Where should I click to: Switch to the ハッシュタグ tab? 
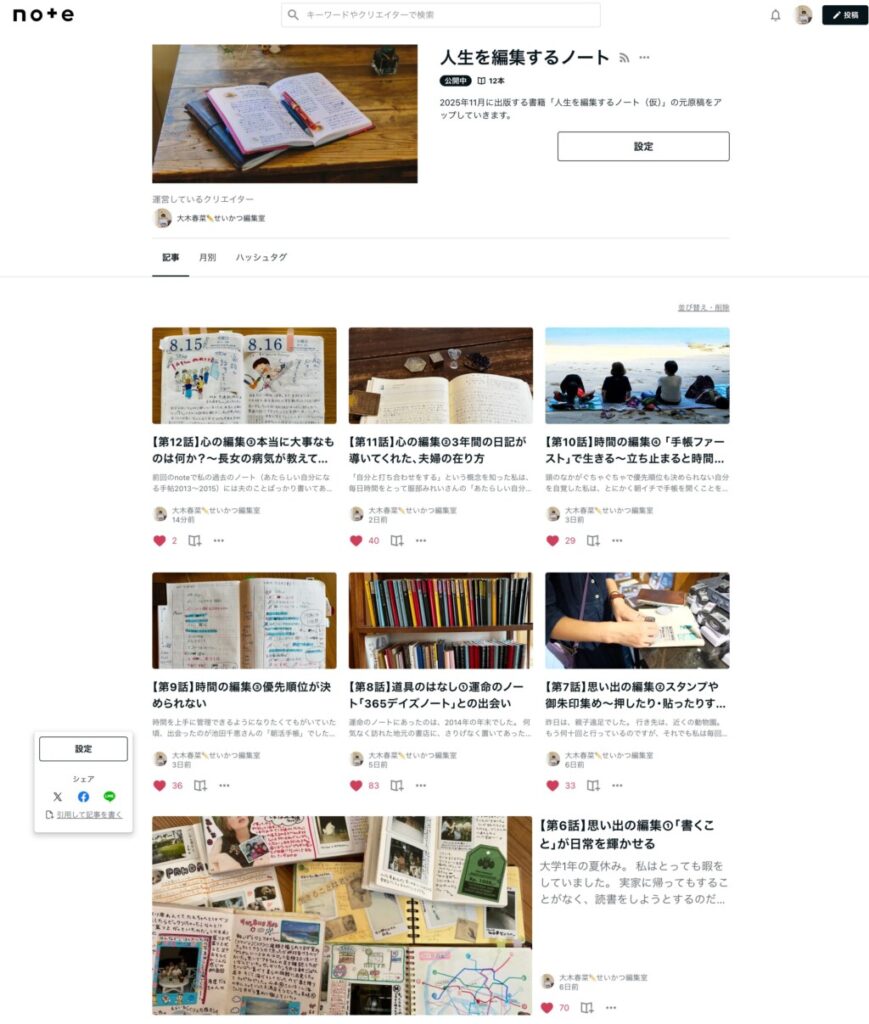click(261, 258)
